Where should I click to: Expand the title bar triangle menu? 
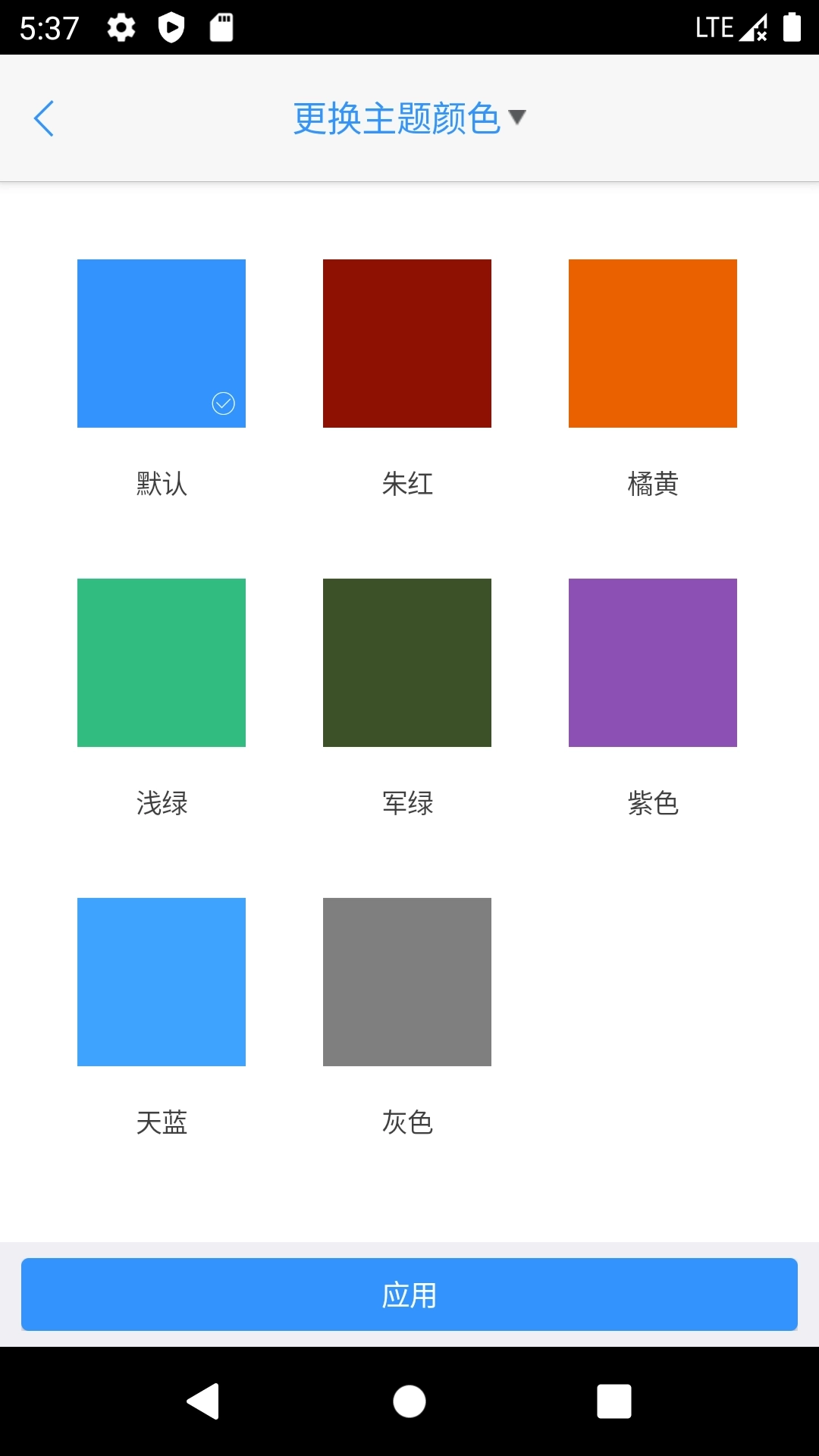pyautogui.click(x=519, y=118)
